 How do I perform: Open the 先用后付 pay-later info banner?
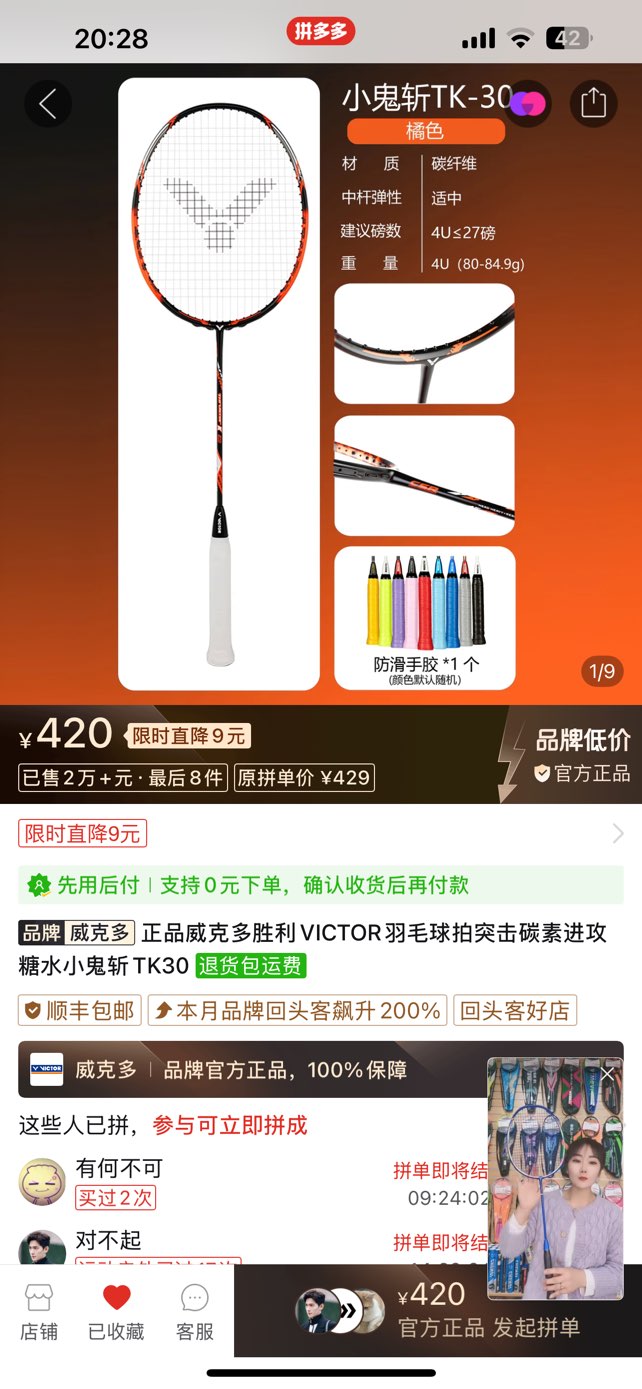pos(320,885)
